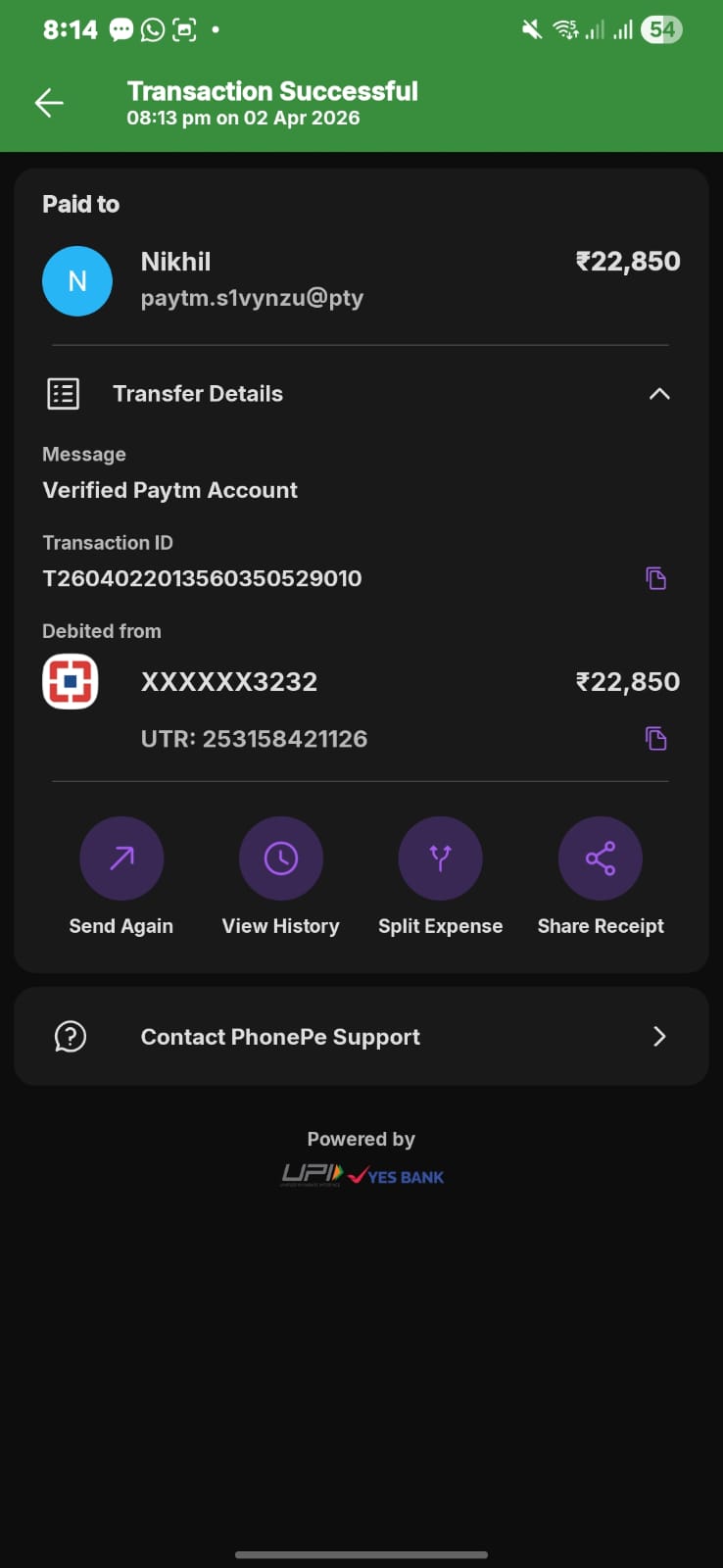Copy the Transaction ID

pyautogui.click(x=655, y=578)
